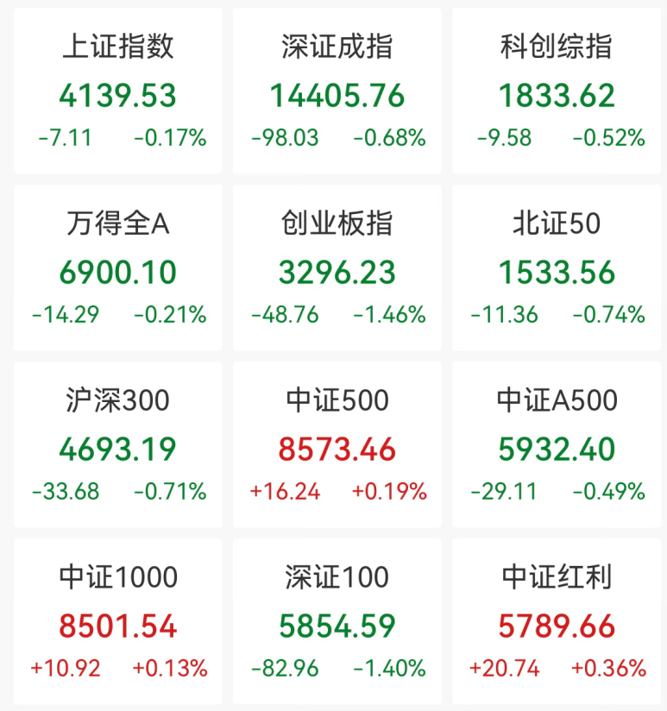This screenshot has width=667, height=711.
Task: Select the 中证A500 index card
Action: [x=556, y=446]
